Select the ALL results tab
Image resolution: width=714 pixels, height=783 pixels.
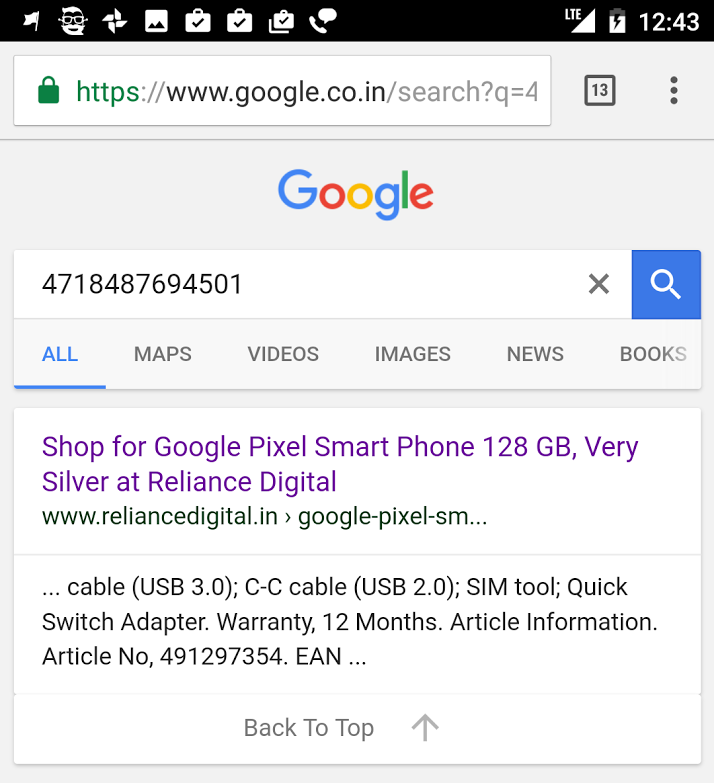(60, 354)
